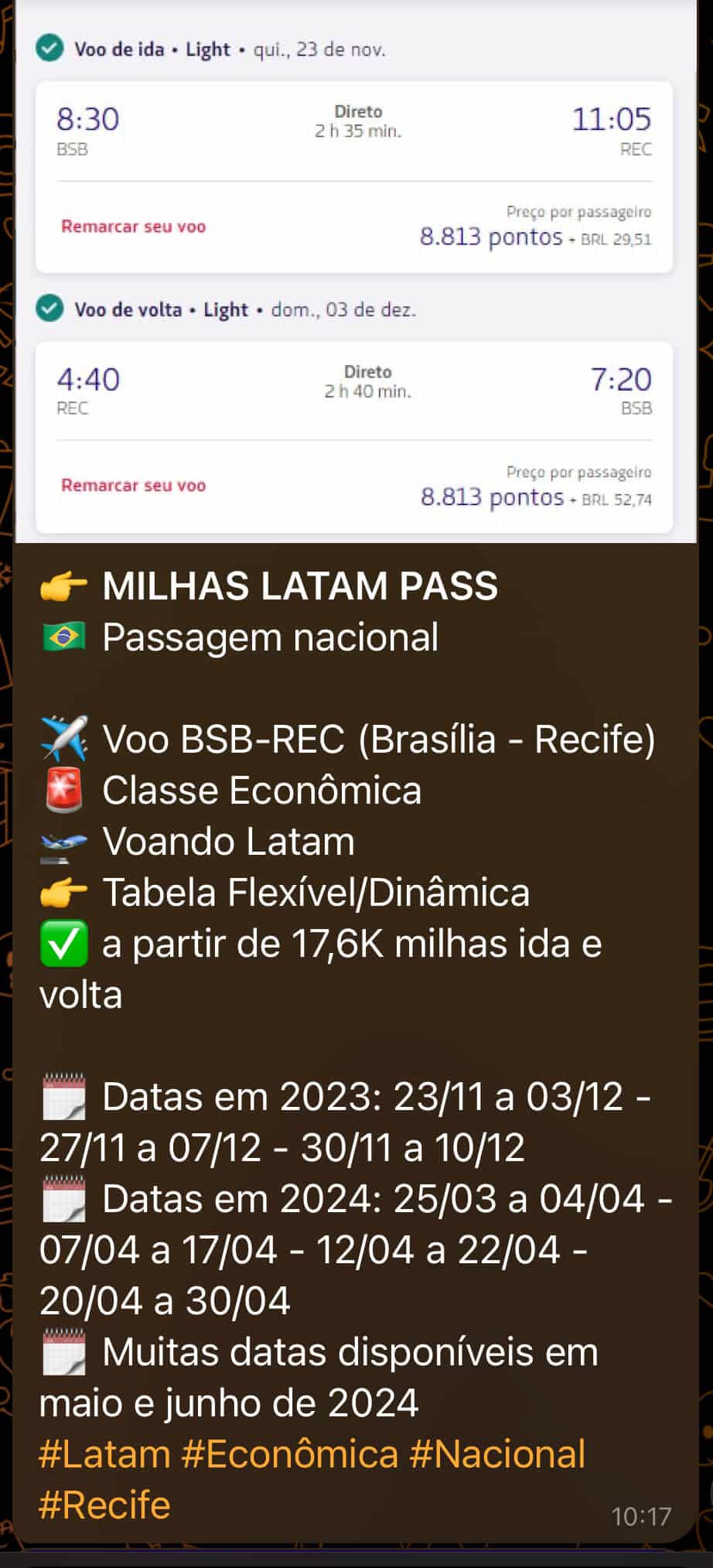Screen dimensions: 713x1568
Task: Open the #Econômica hashtag
Action: pos(290,1454)
